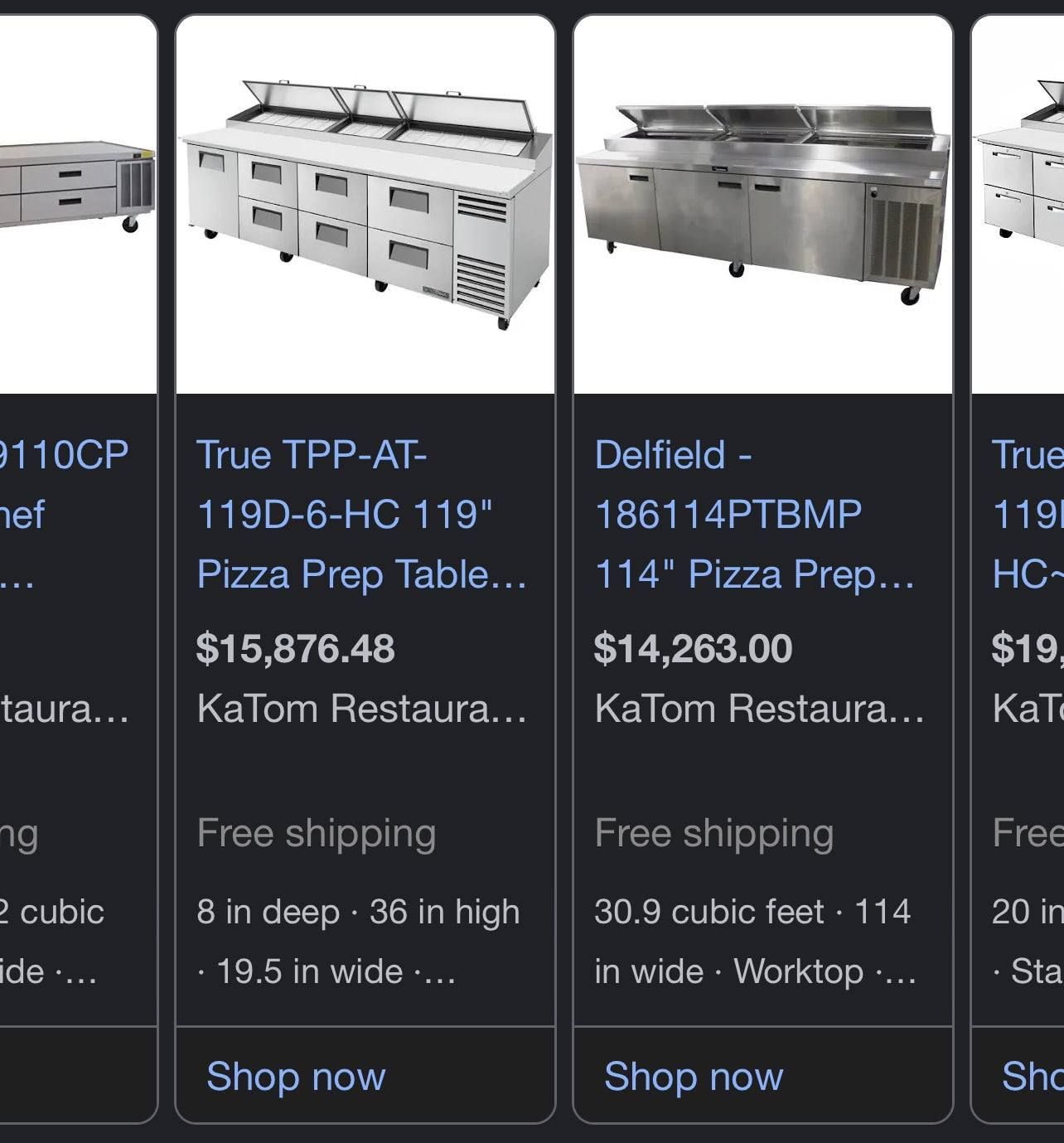
Task: Open the True TPP-AT-119D-6-HC product title link
Action: tap(361, 514)
